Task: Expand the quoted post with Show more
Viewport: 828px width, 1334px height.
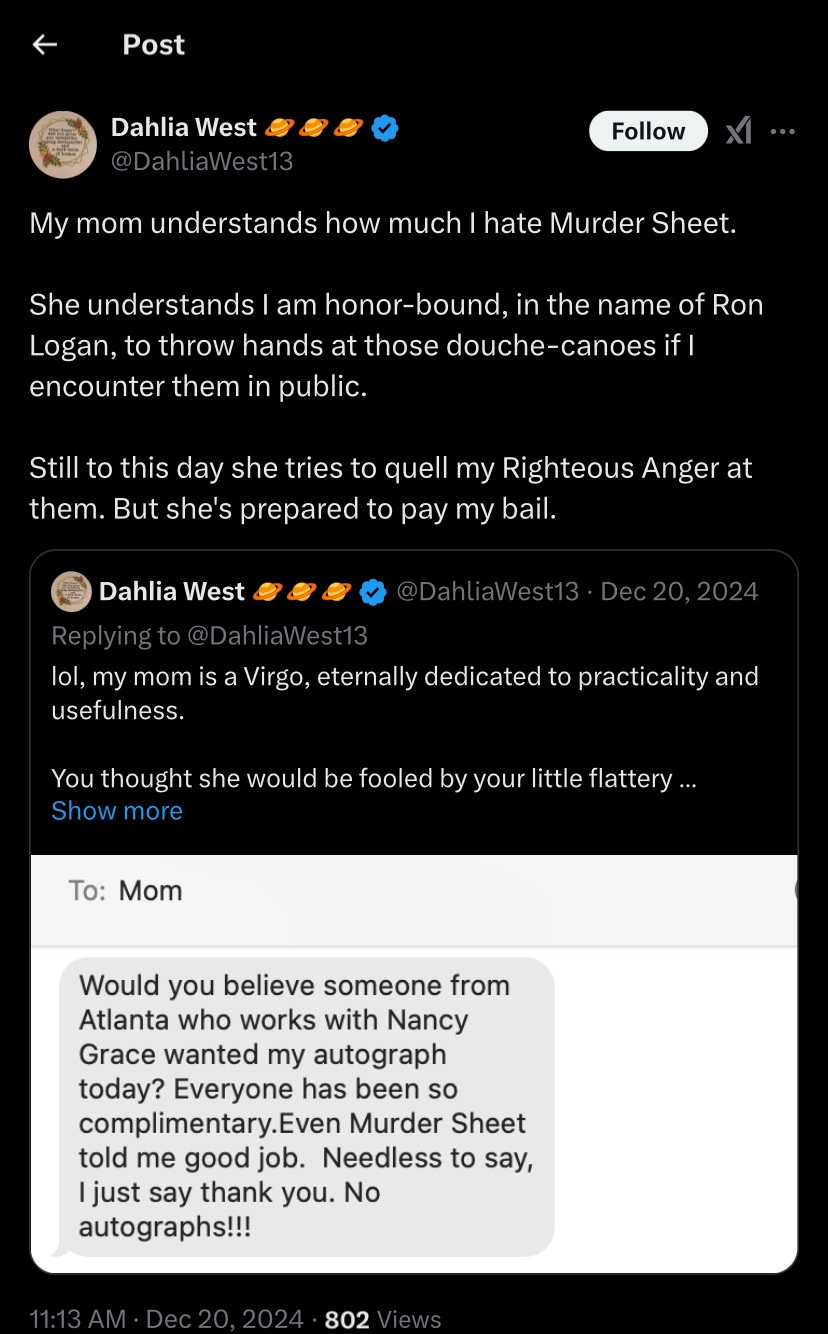Action: pos(116,810)
